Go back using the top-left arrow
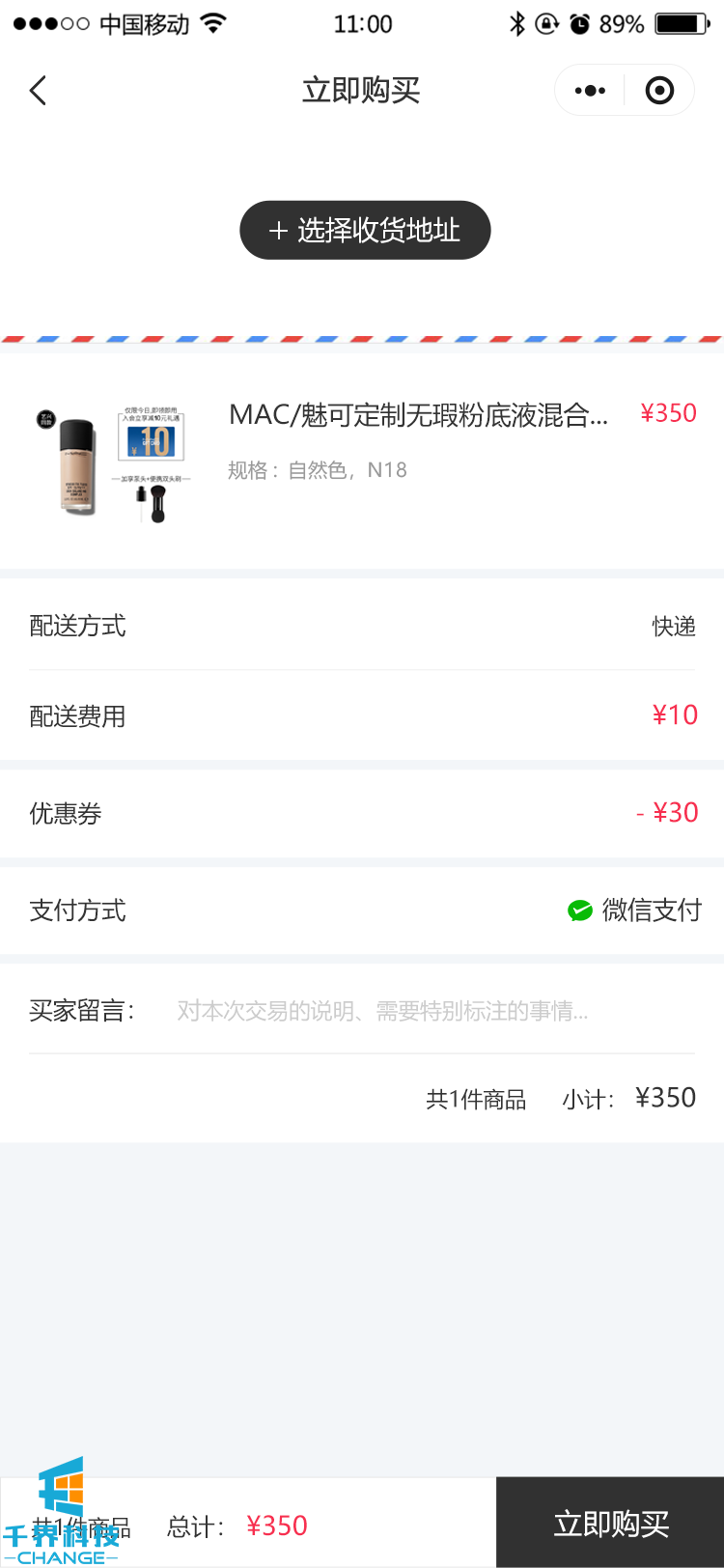724x1568 pixels. coord(39,91)
